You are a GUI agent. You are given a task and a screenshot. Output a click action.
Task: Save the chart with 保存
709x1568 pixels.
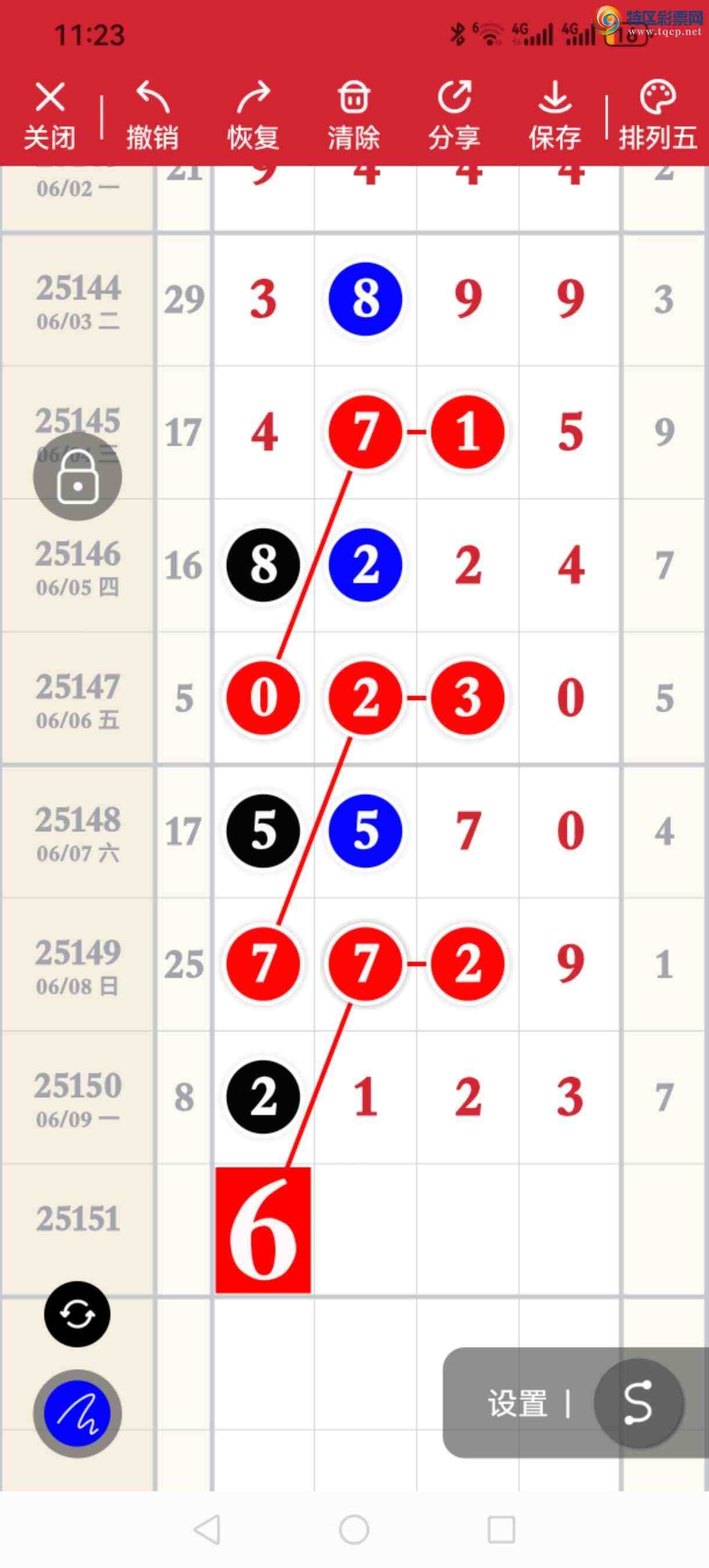[554, 114]
